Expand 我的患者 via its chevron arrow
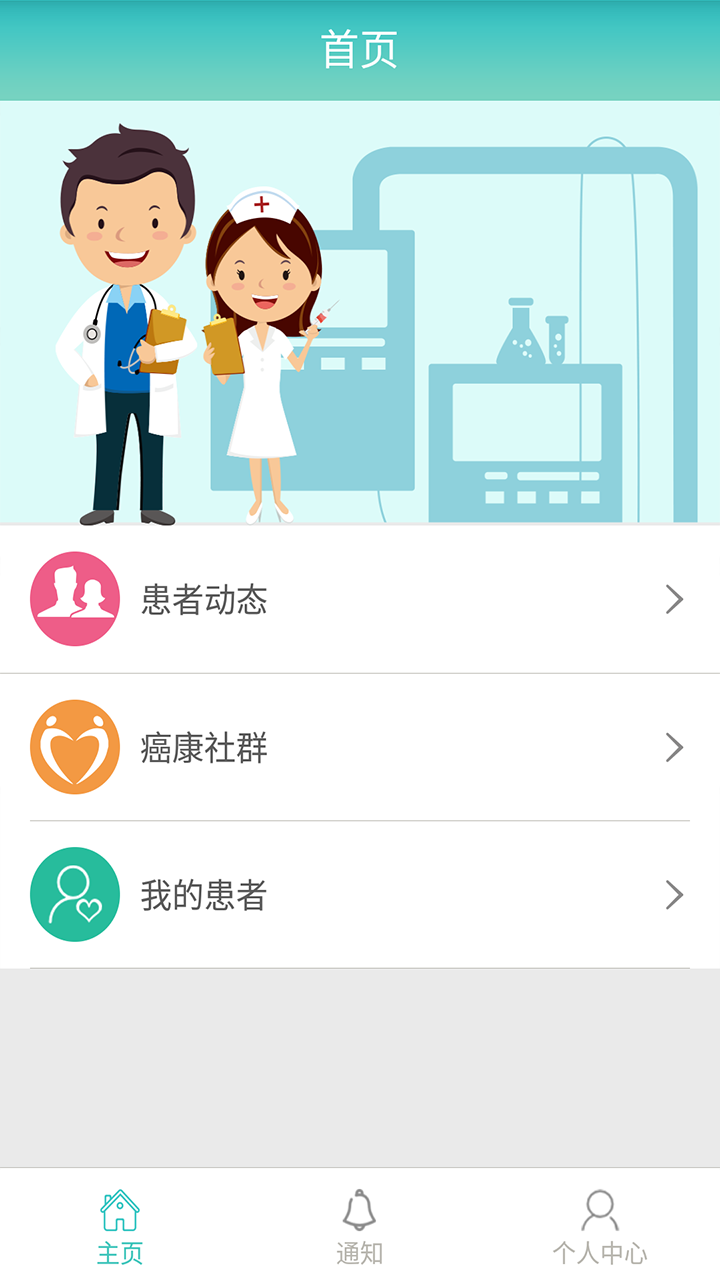 pyautogui.click(x=676, y=894)
